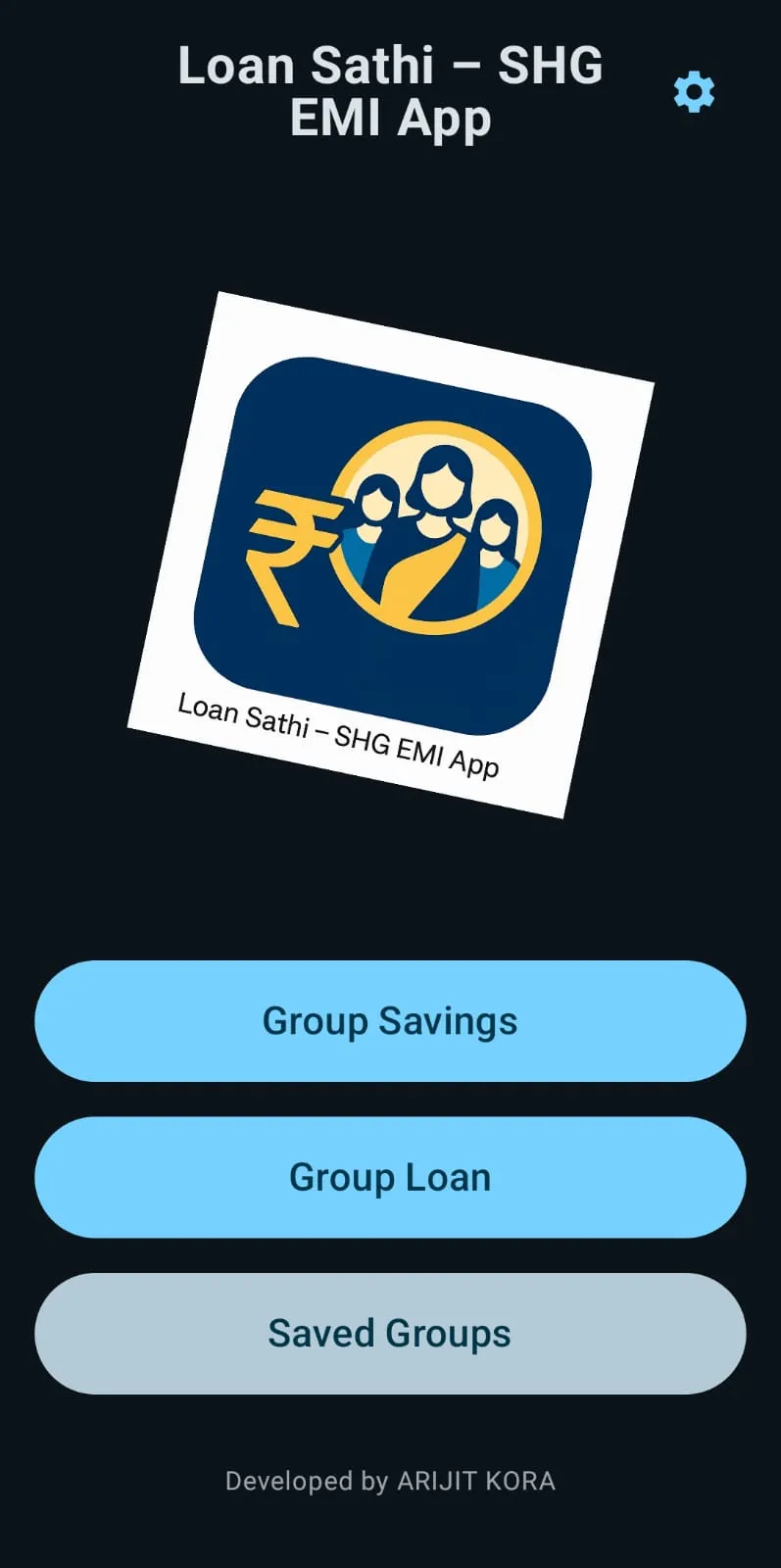
Task: Tap ARIJIT KORA developer name
Action: (x=475, y=1482)
